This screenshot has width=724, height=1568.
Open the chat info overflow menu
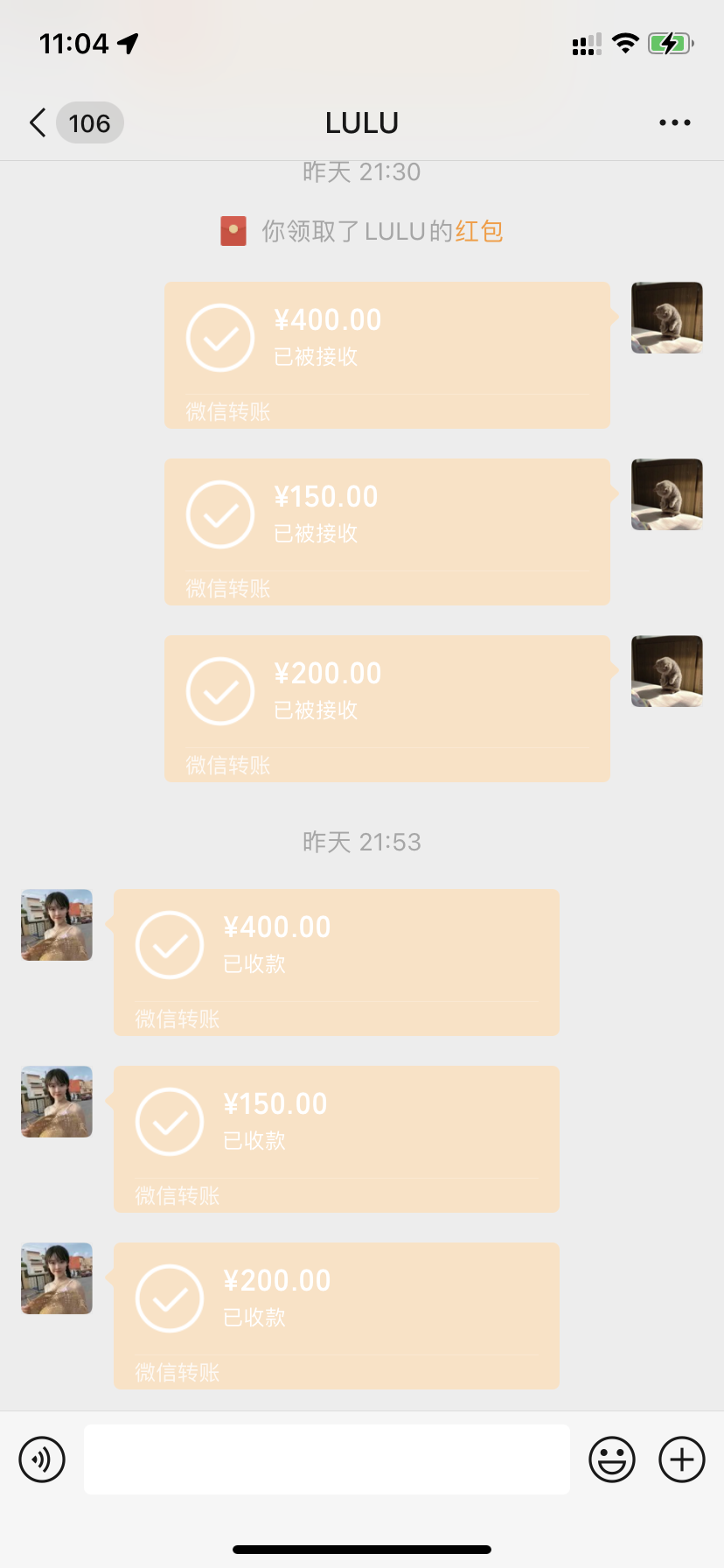(x=674, y=123)
